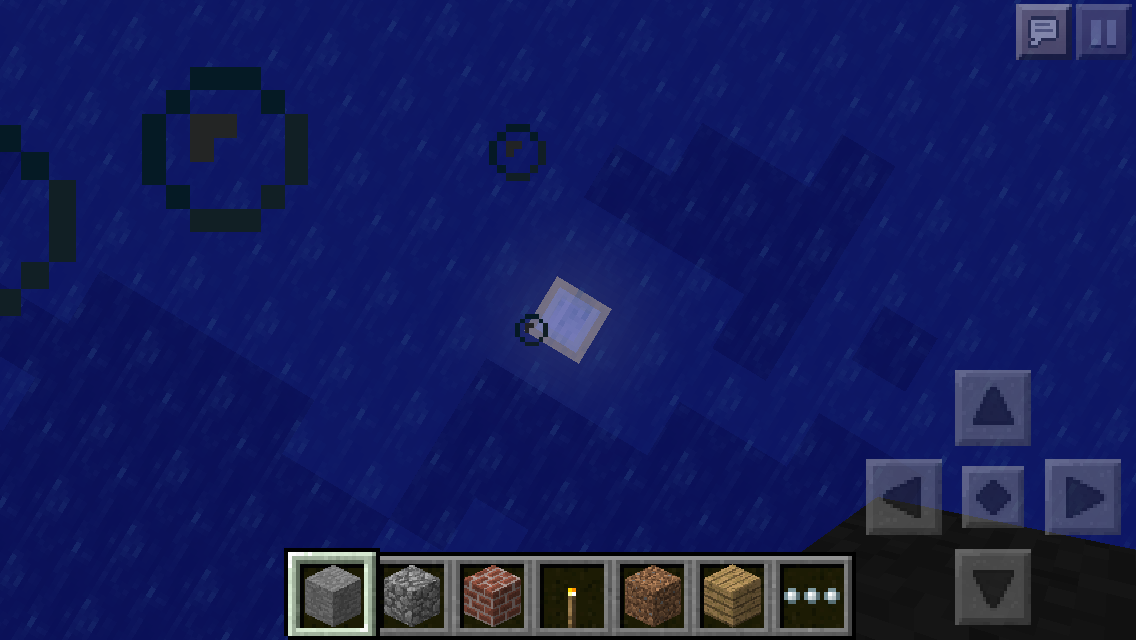Select the stone block in the hotbar
The width and height of the screenshot is (1136, 640).
point(332,594)
